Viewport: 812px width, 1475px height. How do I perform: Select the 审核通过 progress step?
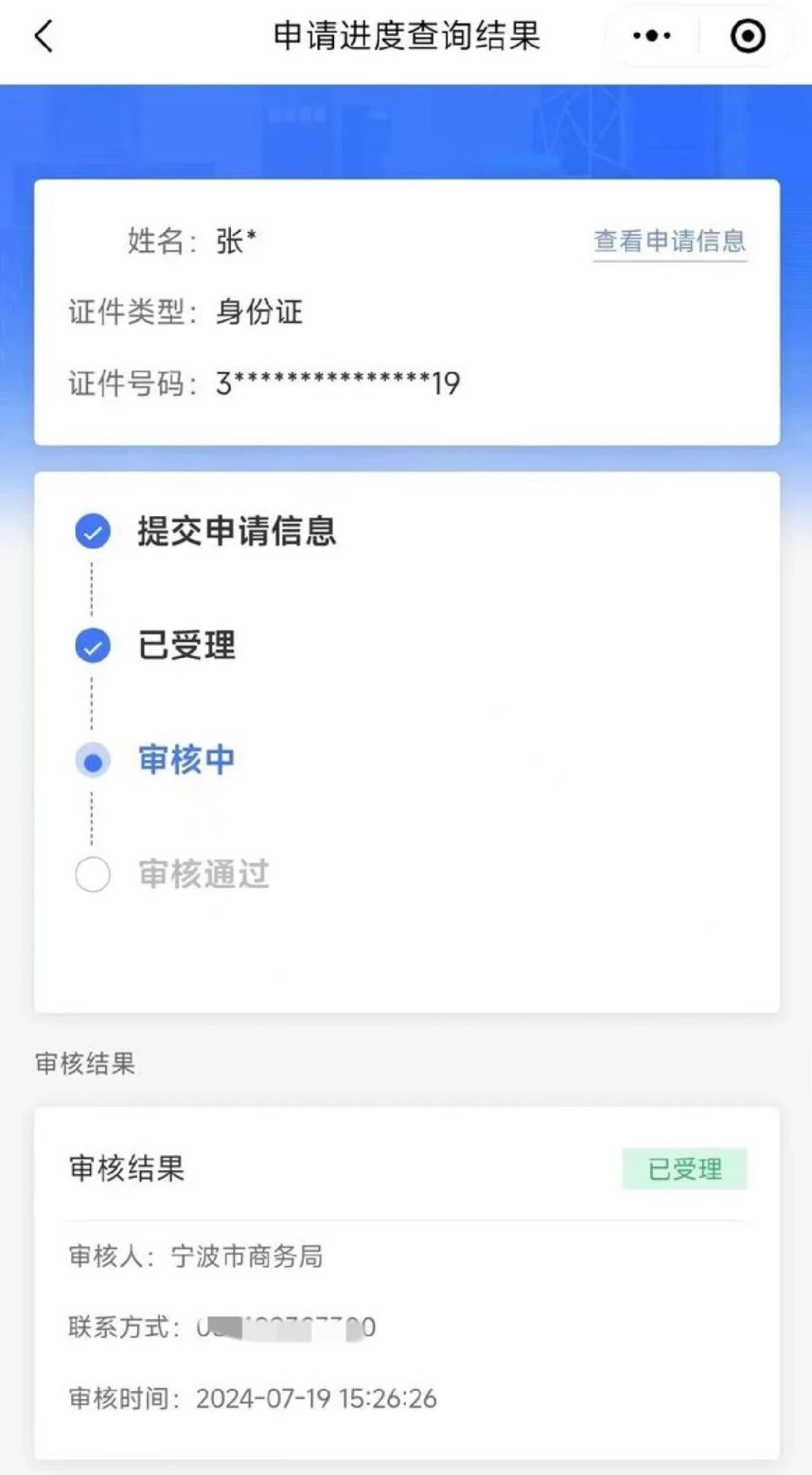[x=203, y=875]
